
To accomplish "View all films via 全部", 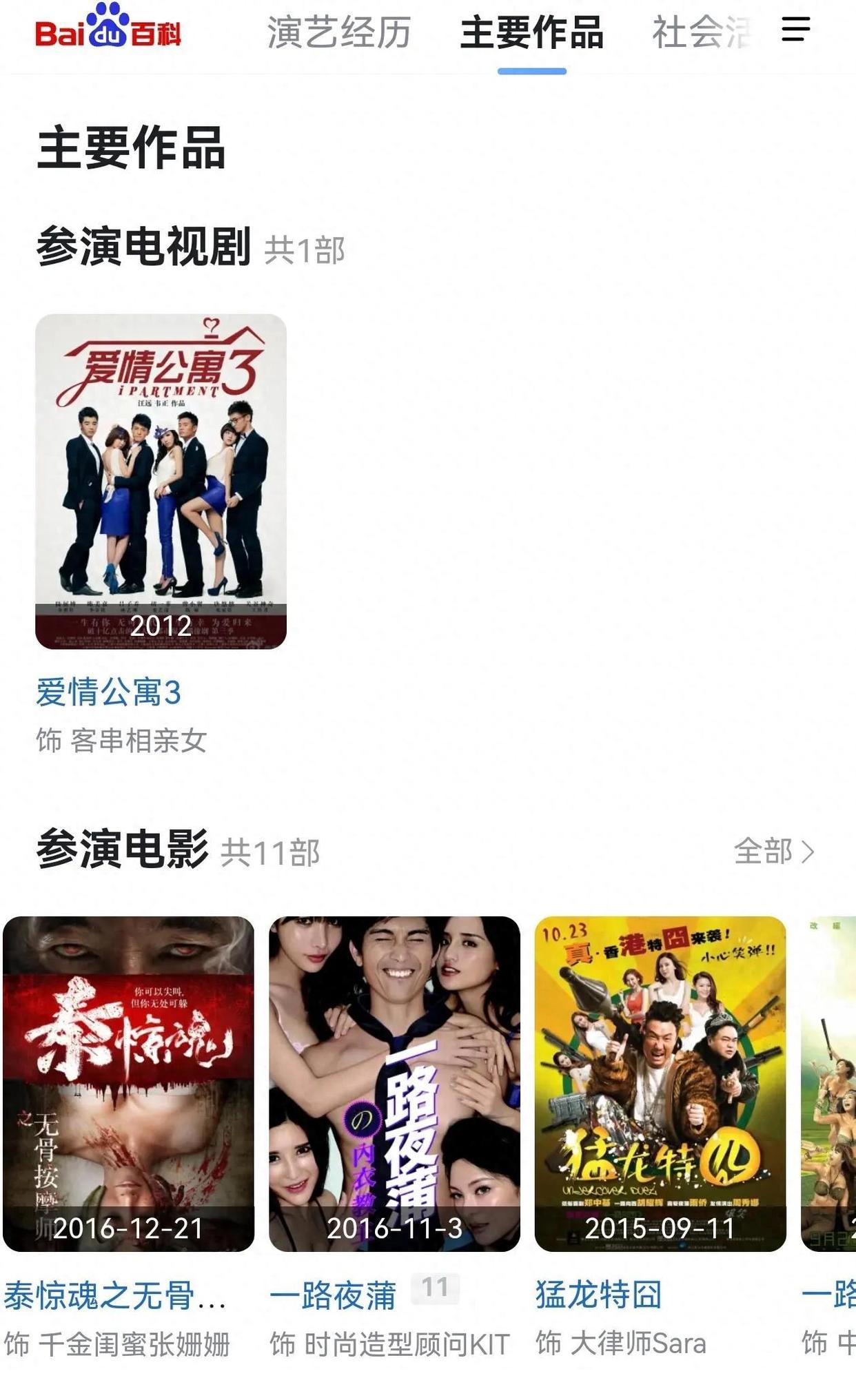I will point(773,852).
